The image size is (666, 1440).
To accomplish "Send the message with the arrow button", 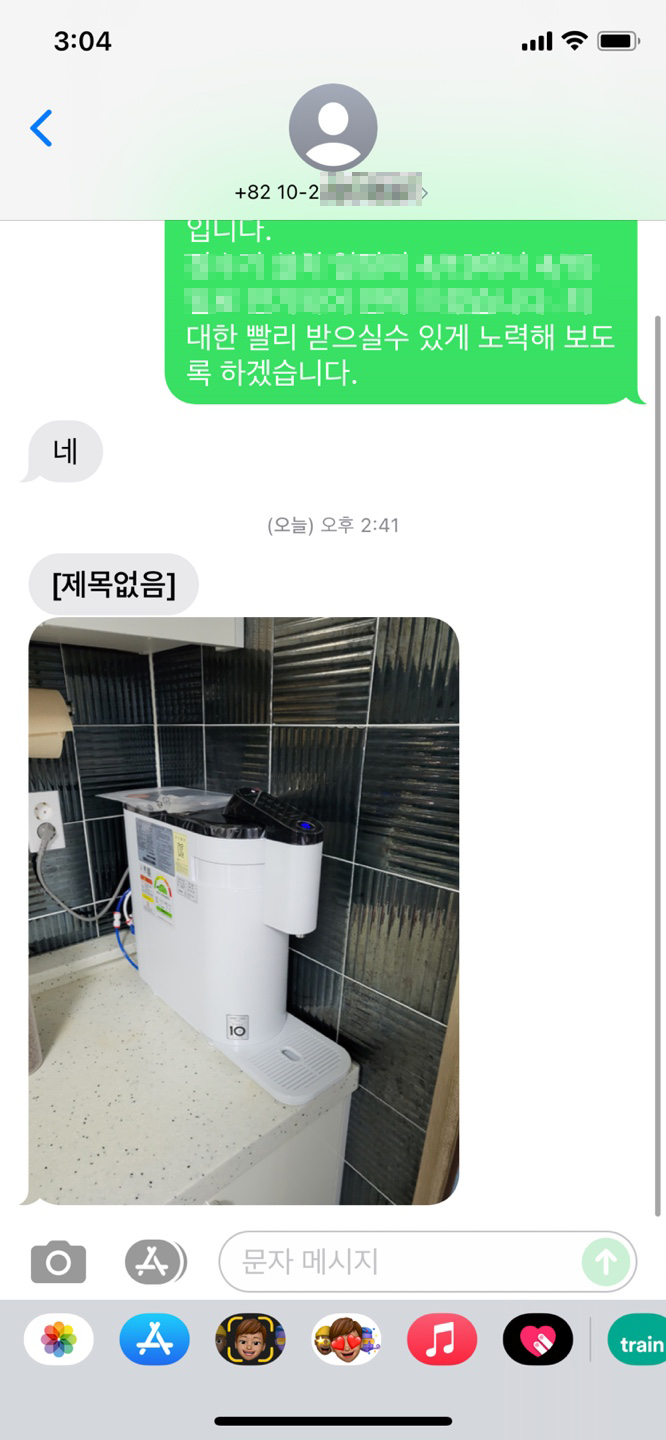I will [606, 1262].
